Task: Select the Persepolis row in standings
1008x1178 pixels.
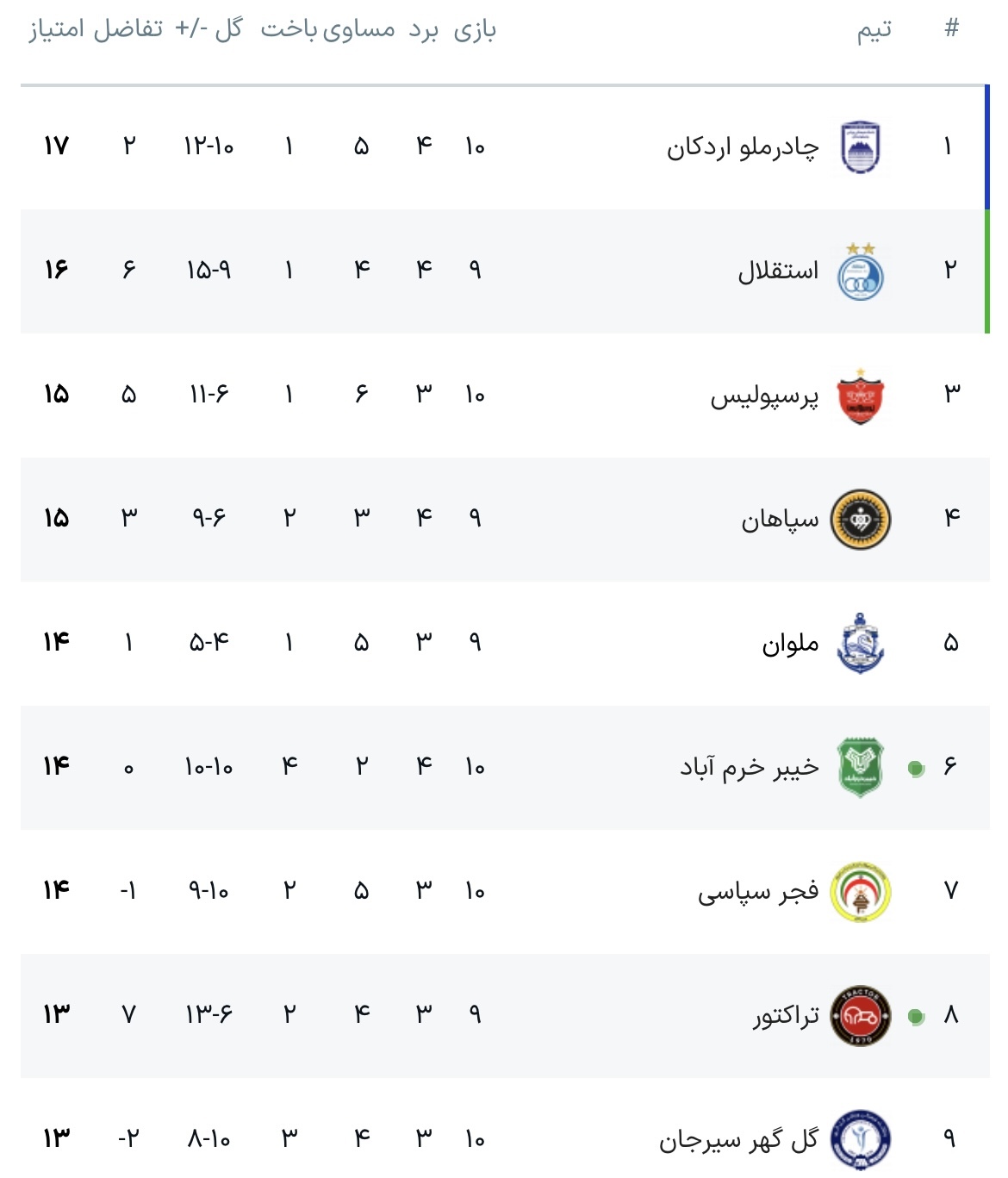Action: click(764, 396)
